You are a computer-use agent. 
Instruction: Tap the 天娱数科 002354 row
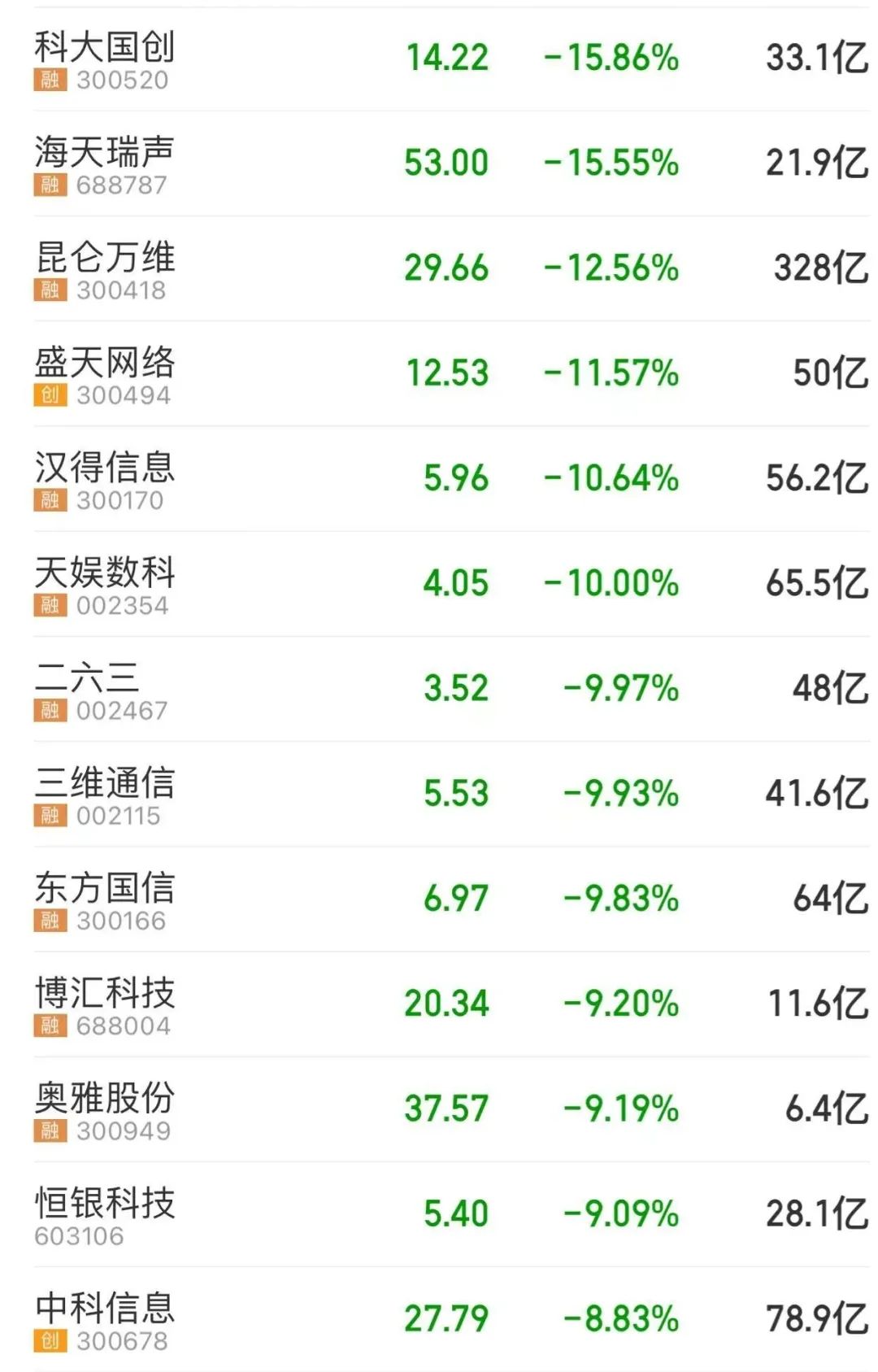(x=104, y=583)
